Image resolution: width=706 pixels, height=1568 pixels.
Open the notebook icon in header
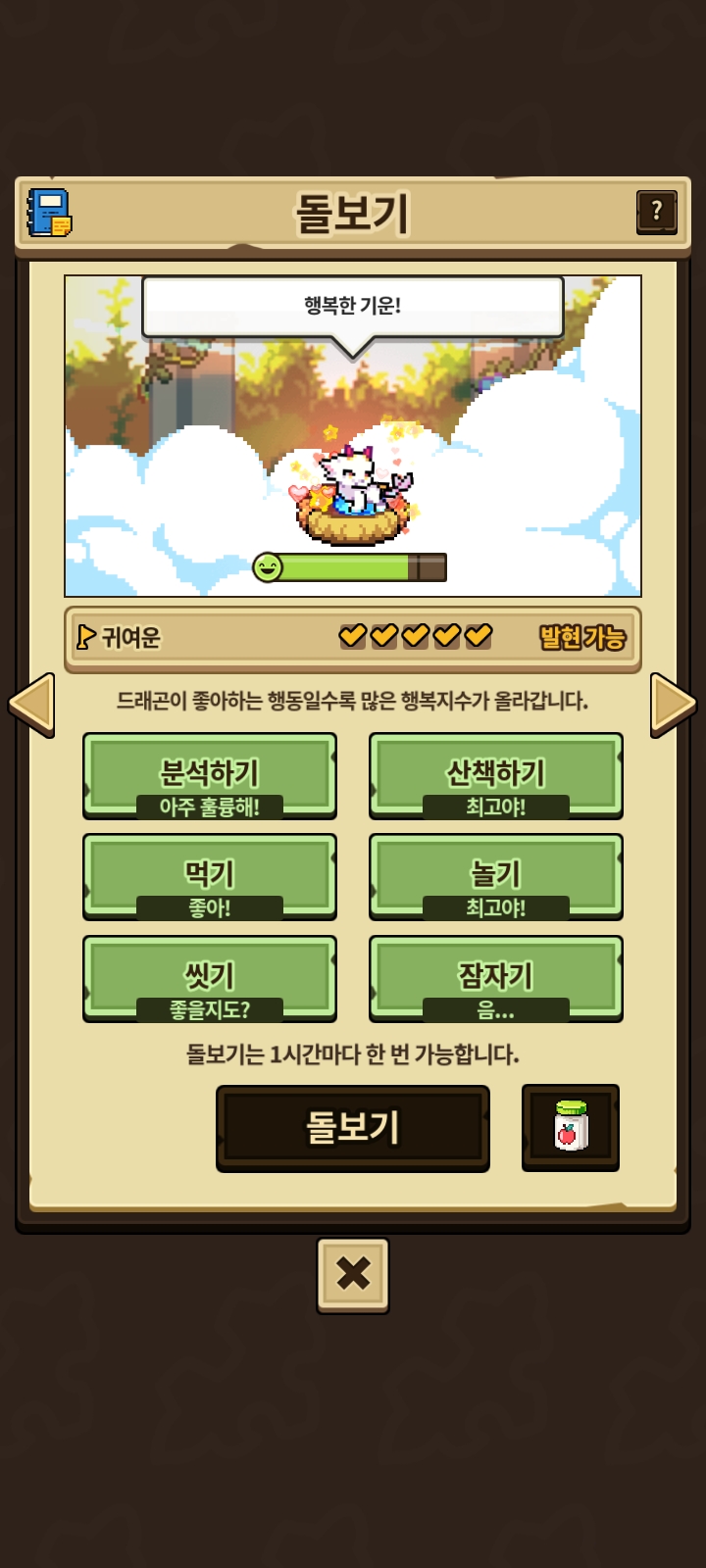click(x=49, y=213)
